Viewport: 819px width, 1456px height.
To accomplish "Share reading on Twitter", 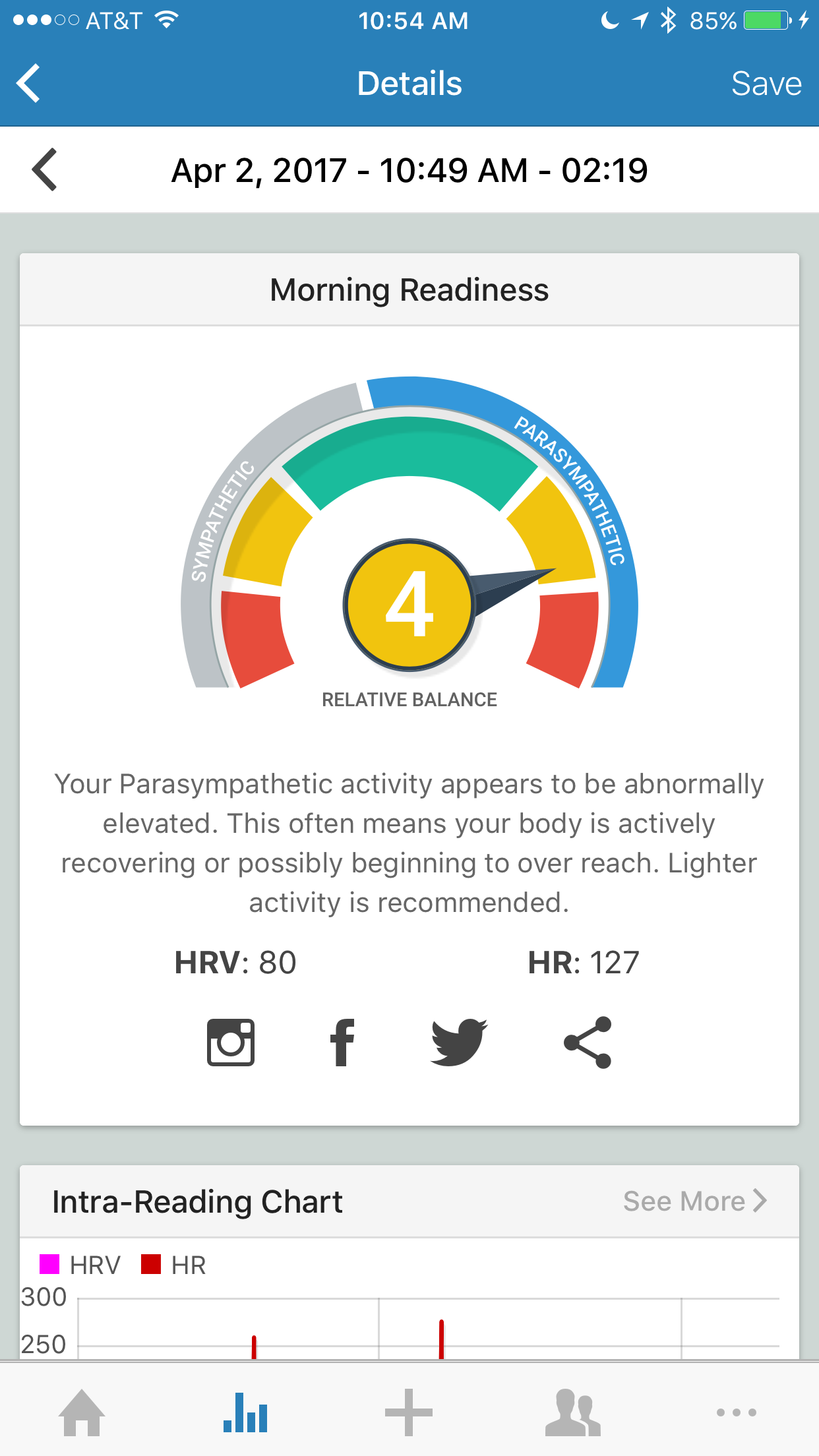I will click(x=459, y=1042).
